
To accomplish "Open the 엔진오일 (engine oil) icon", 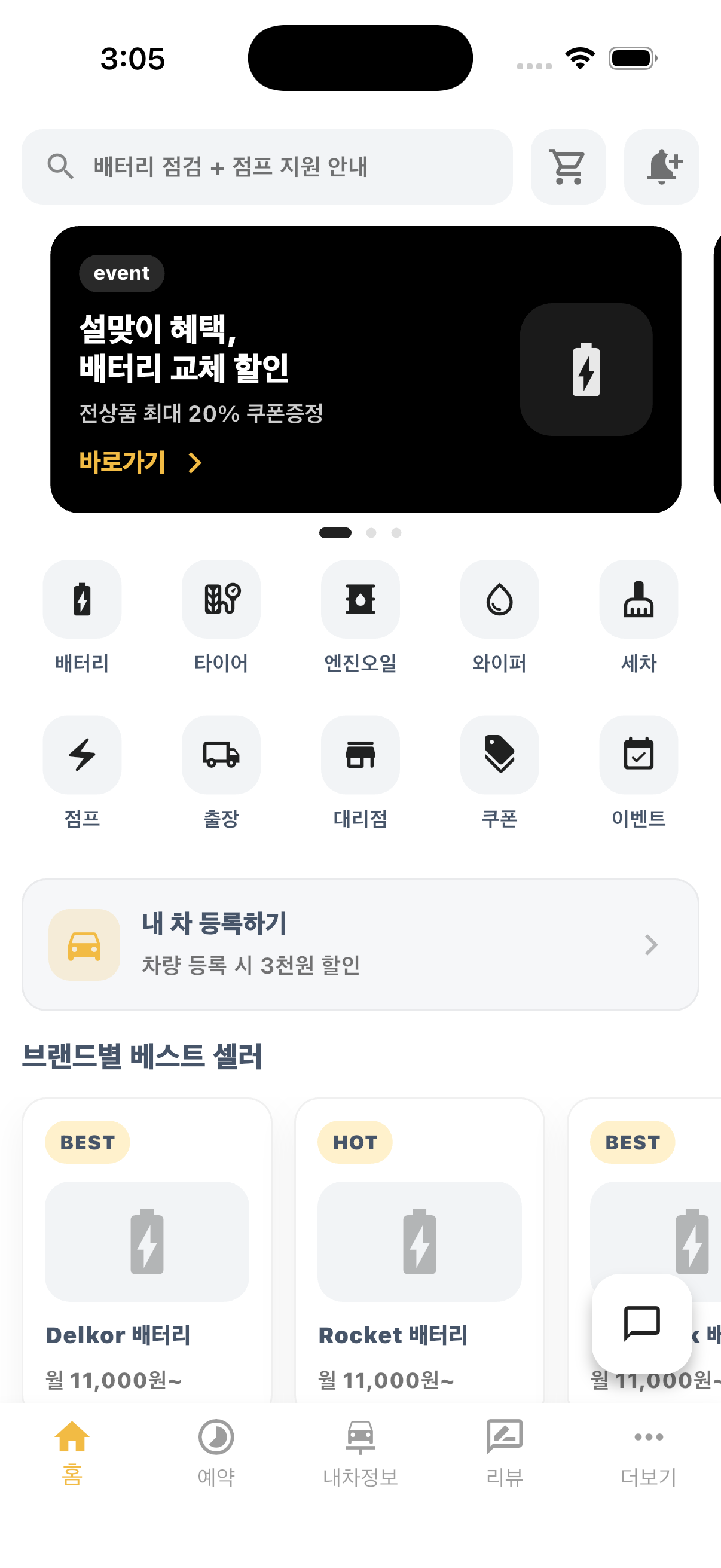I will pyautogui.click(x=360, y=600).
